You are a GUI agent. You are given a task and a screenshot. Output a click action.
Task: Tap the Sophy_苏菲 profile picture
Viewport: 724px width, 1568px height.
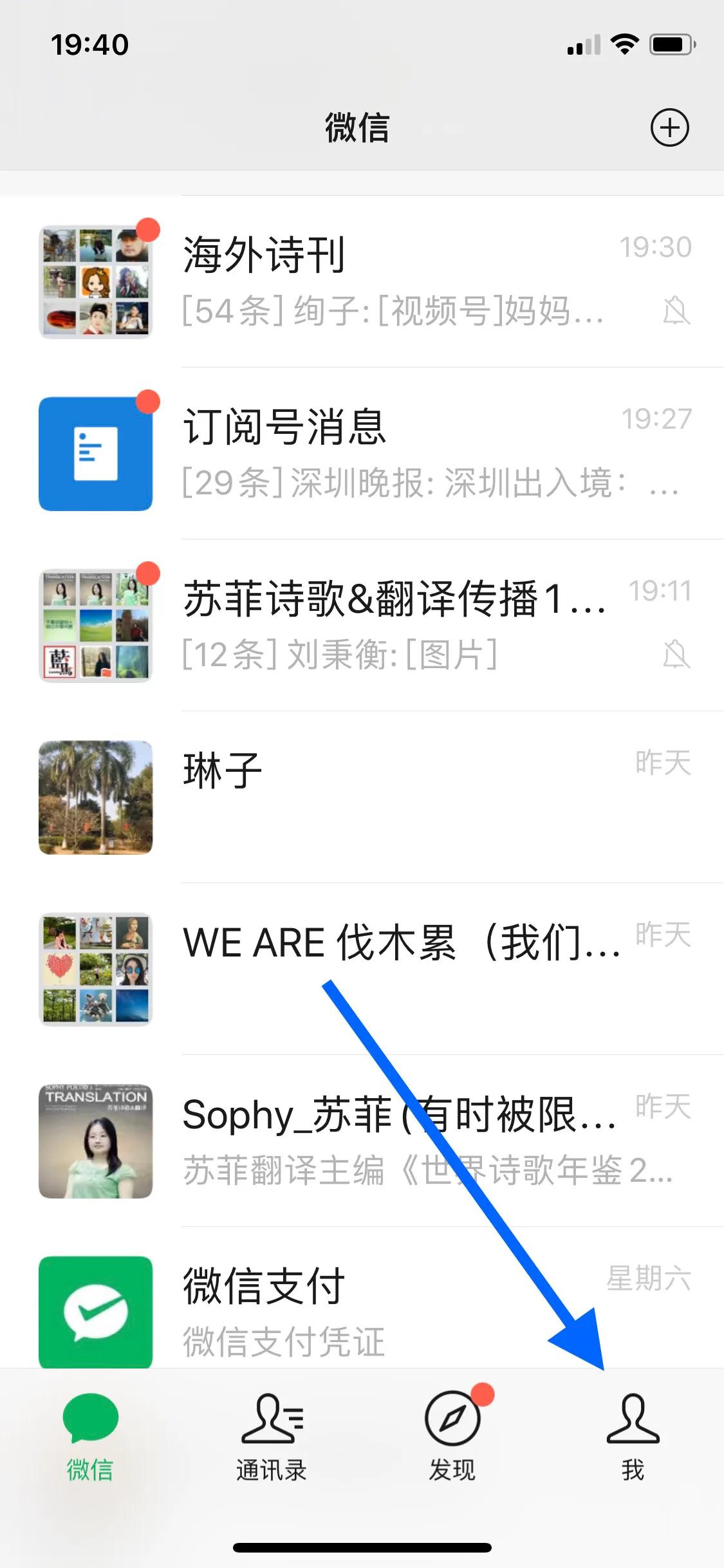[95, 1139]
